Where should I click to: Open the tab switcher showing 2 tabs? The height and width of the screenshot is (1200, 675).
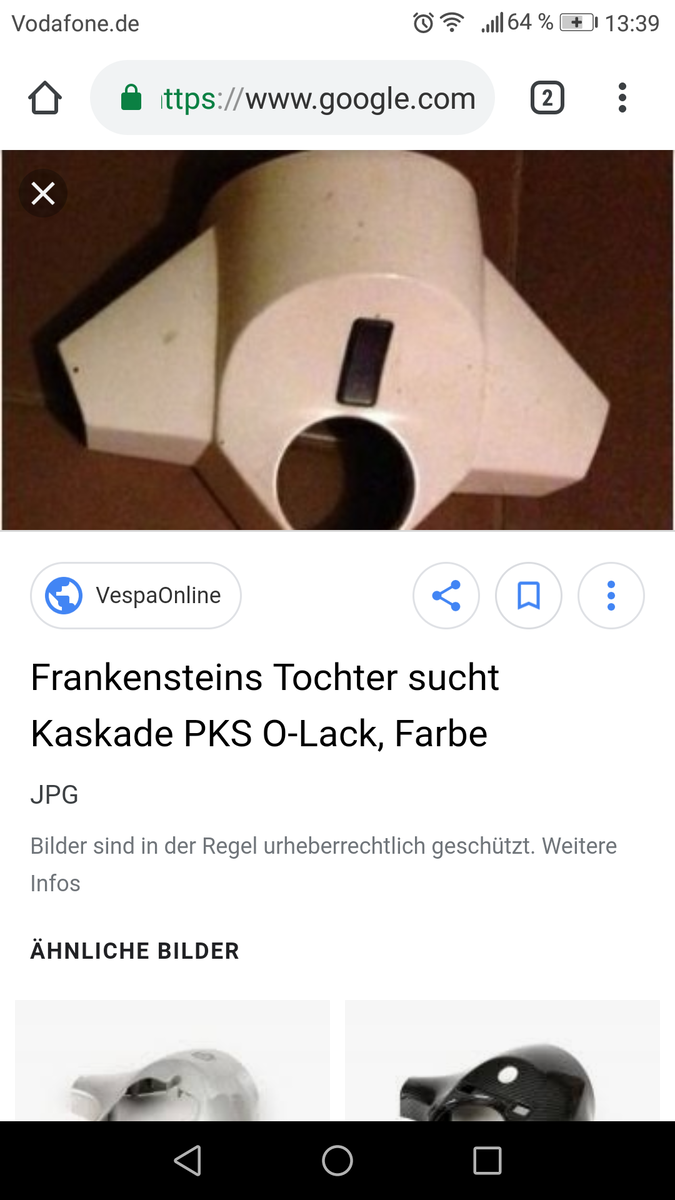[546, 98]
